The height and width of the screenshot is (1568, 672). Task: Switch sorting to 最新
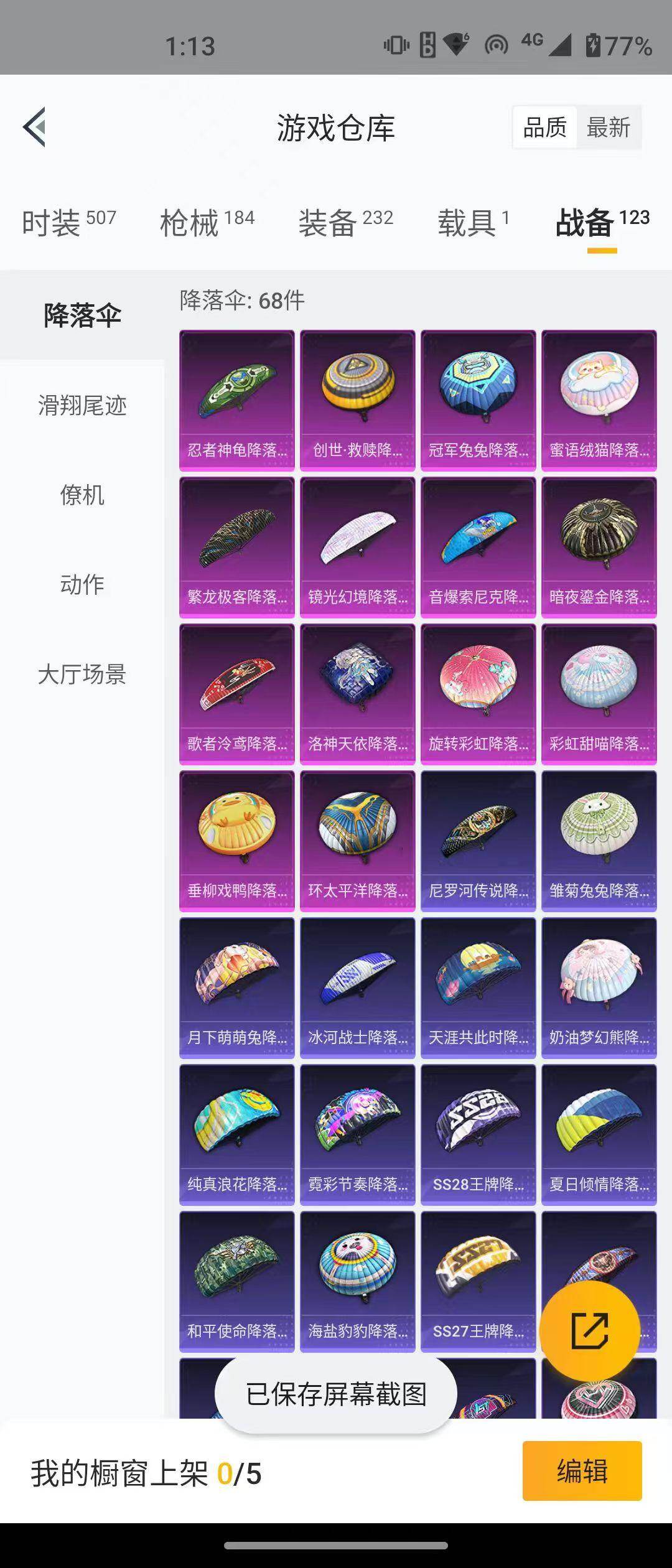pos(607,128)
